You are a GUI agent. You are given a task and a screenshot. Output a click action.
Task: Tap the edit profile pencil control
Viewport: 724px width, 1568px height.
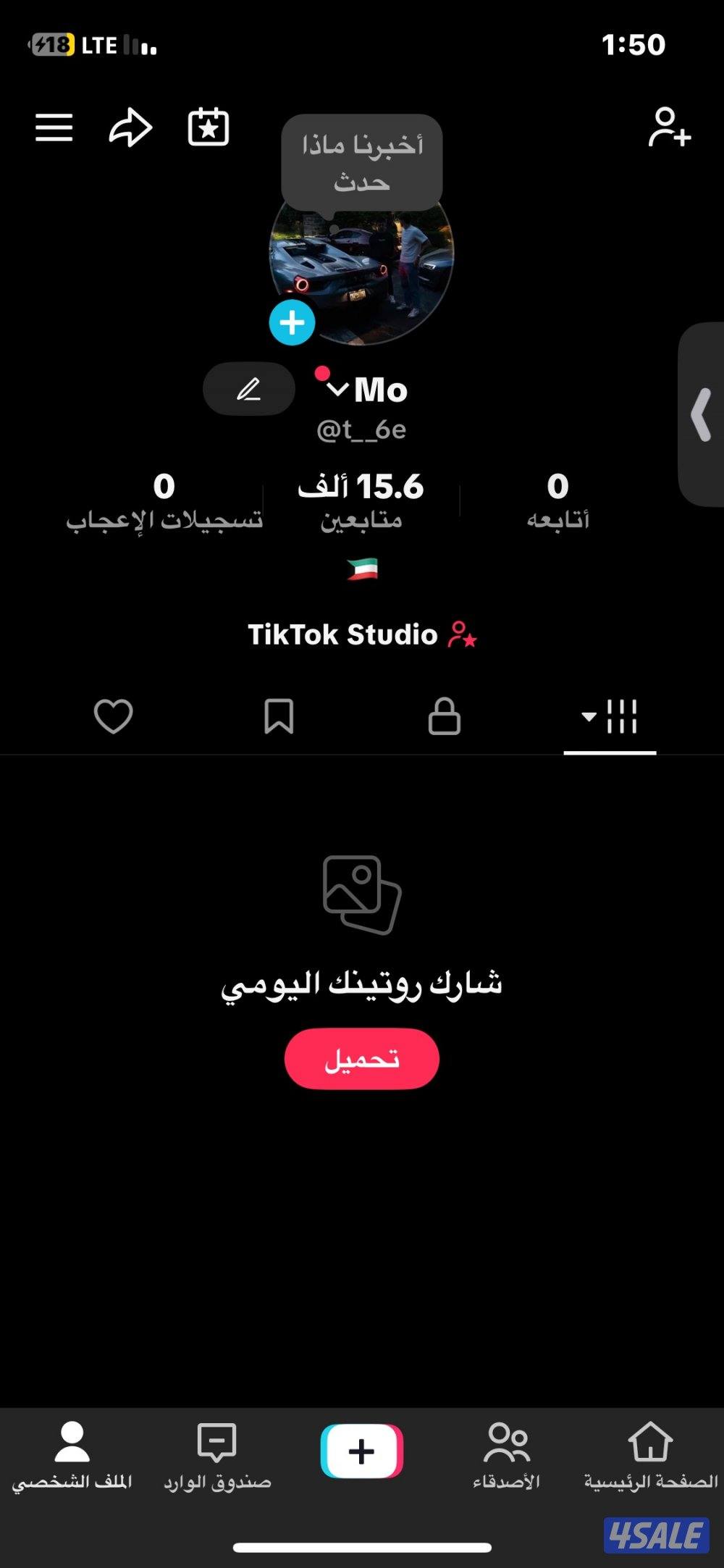pos(248,388)
